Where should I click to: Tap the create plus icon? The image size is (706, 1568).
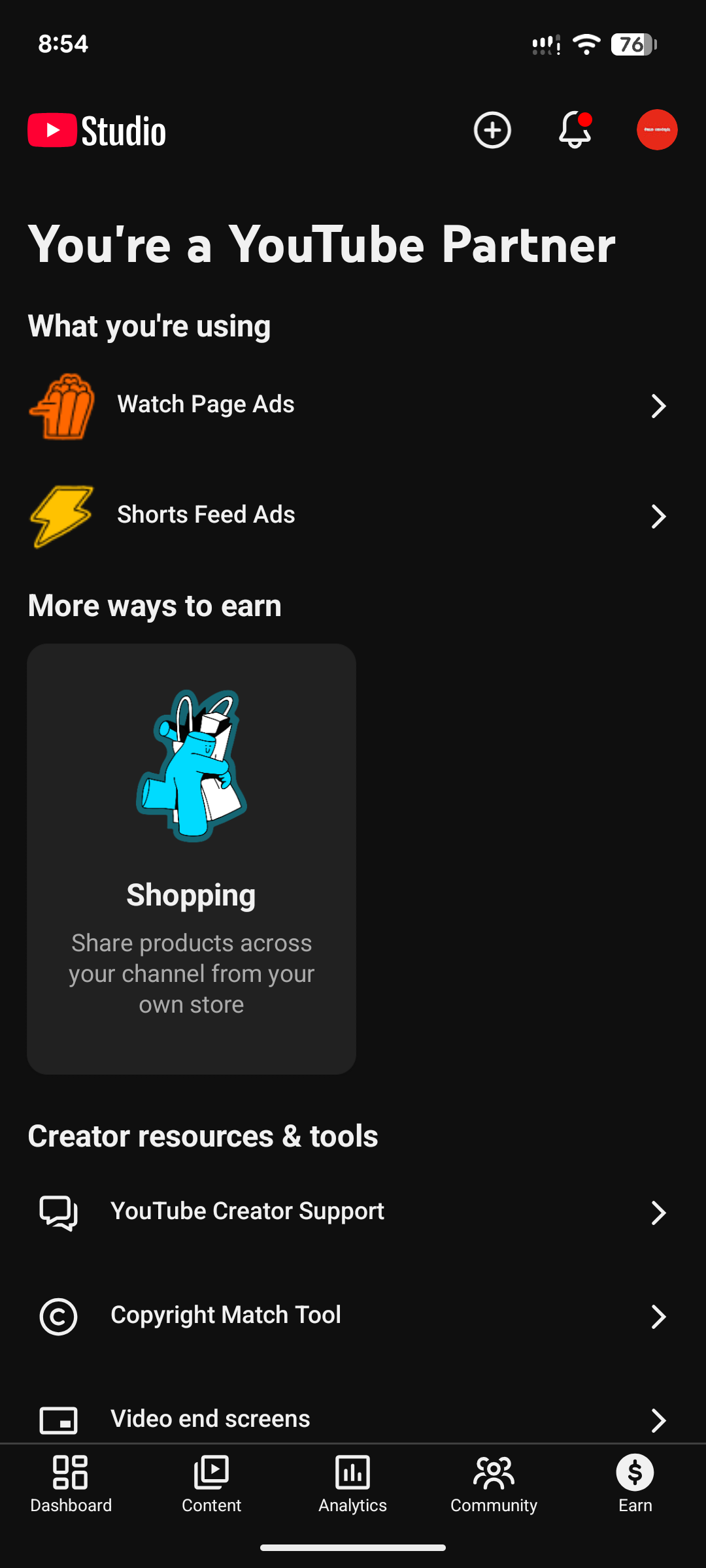(492, 130)
